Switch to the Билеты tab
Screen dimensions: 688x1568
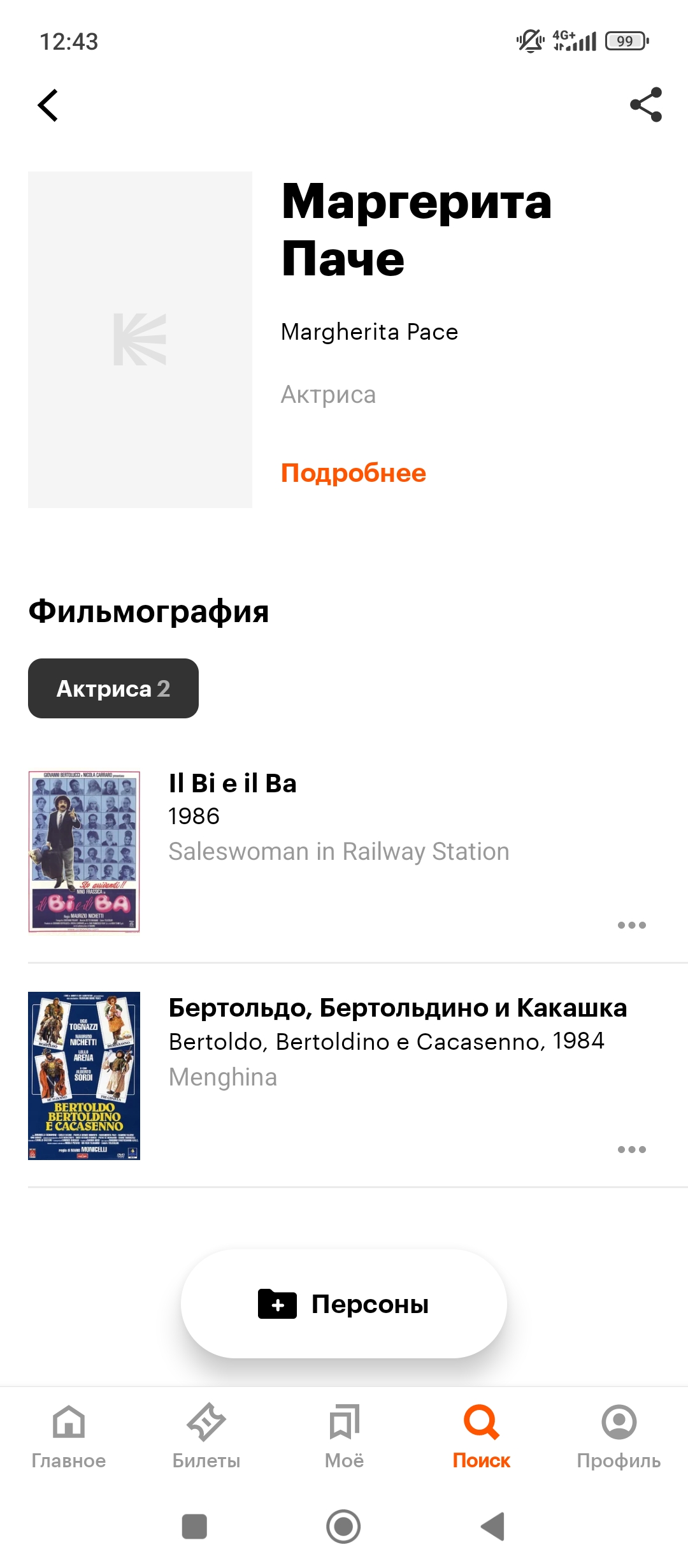[206, 1434]
